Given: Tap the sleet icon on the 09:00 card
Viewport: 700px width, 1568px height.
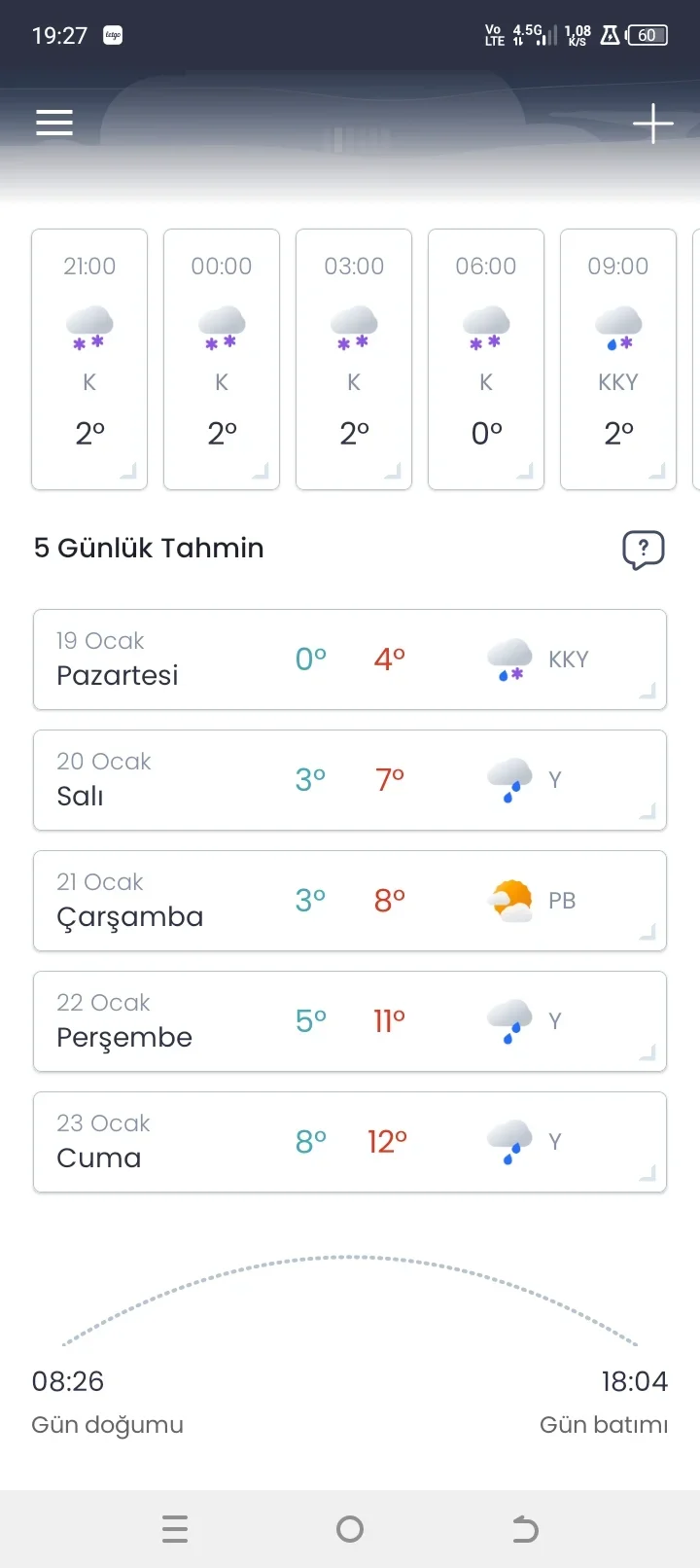Looking at the screenshot, I should coord(617,326).
